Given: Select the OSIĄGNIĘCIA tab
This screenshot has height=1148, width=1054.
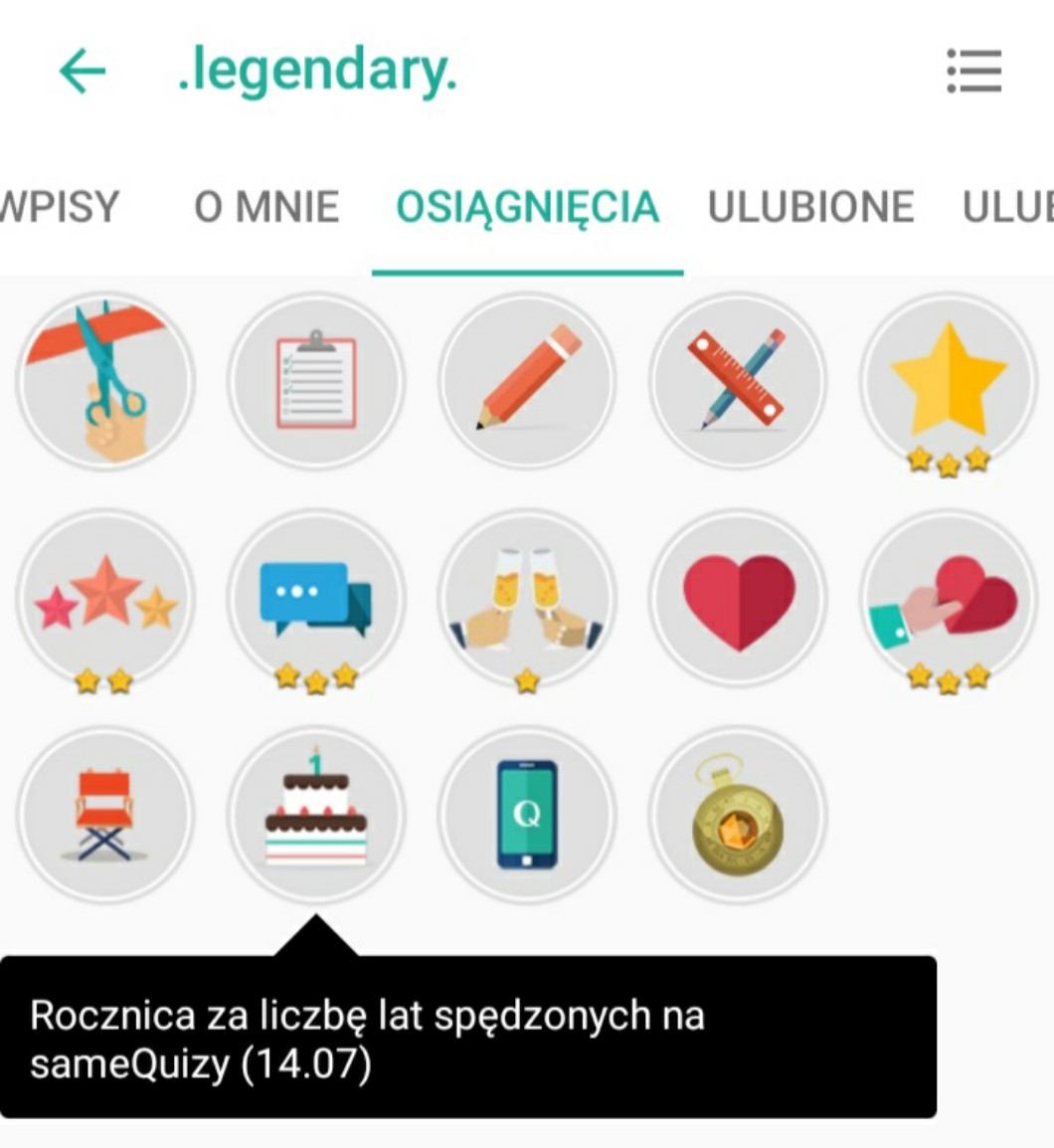Looking at the screenshot, I should [528, 207].
